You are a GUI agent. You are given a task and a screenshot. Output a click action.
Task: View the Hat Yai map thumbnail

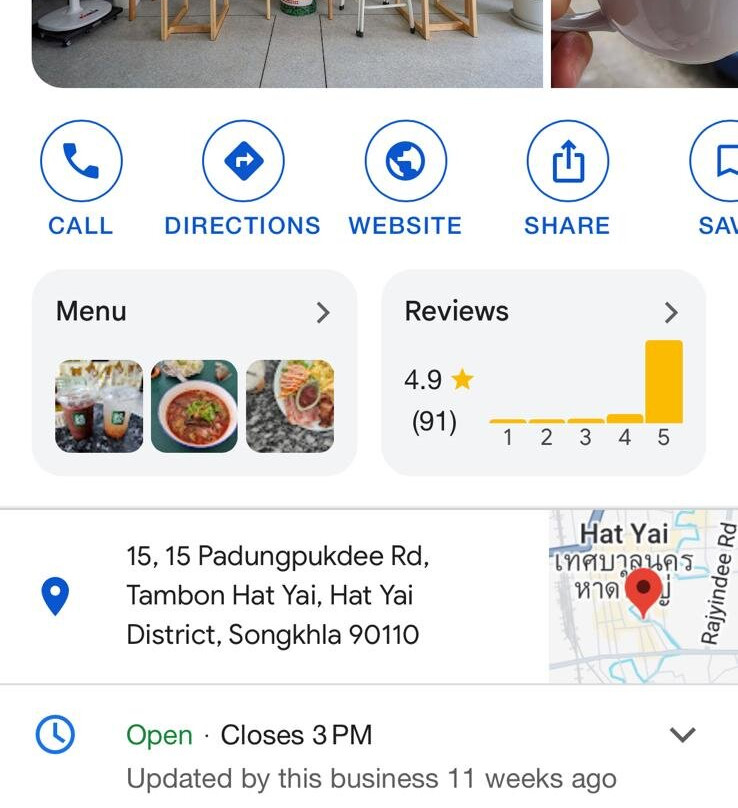click(x=643, y=596)
